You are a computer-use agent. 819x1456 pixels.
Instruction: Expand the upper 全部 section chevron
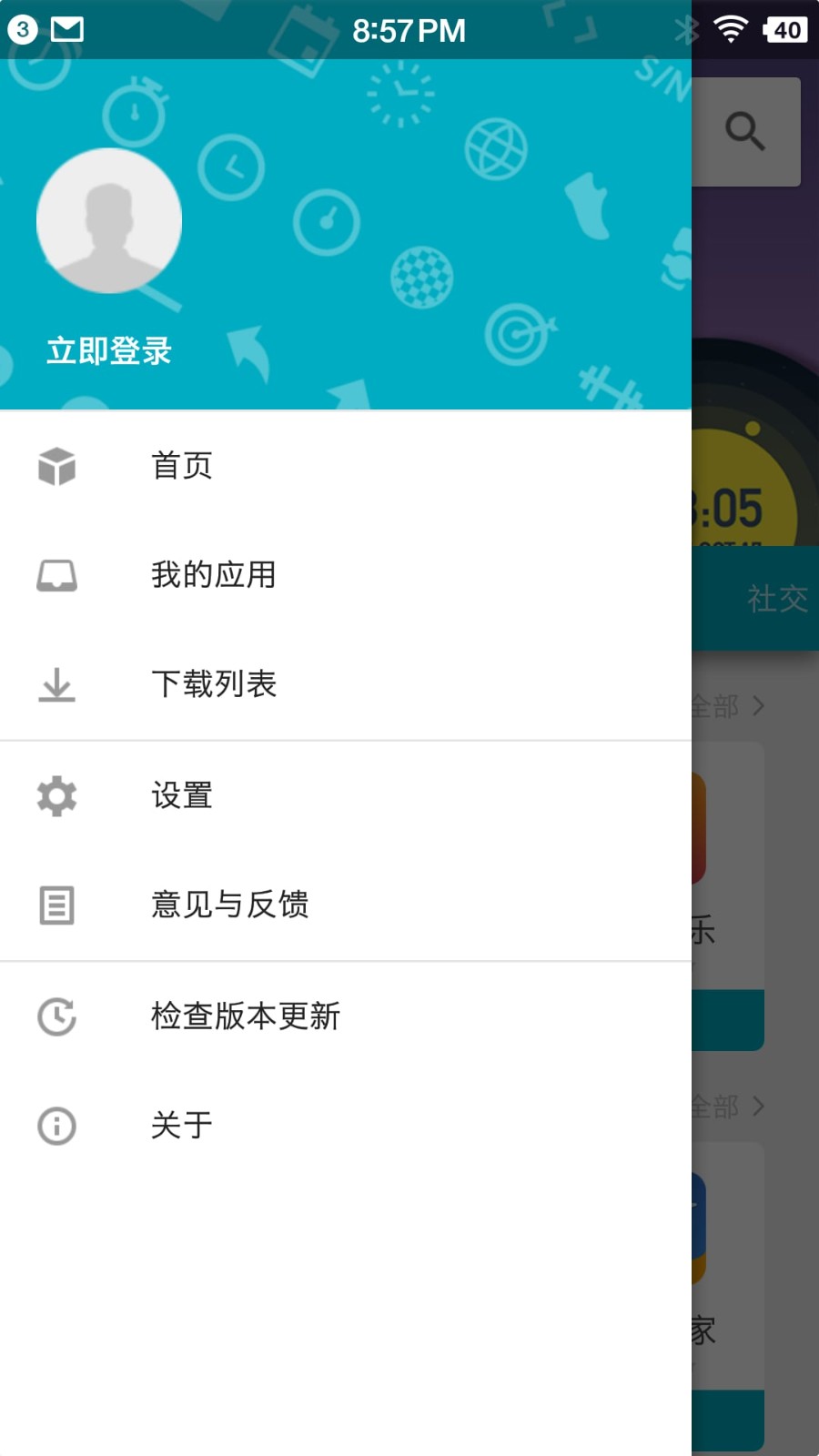758,706
